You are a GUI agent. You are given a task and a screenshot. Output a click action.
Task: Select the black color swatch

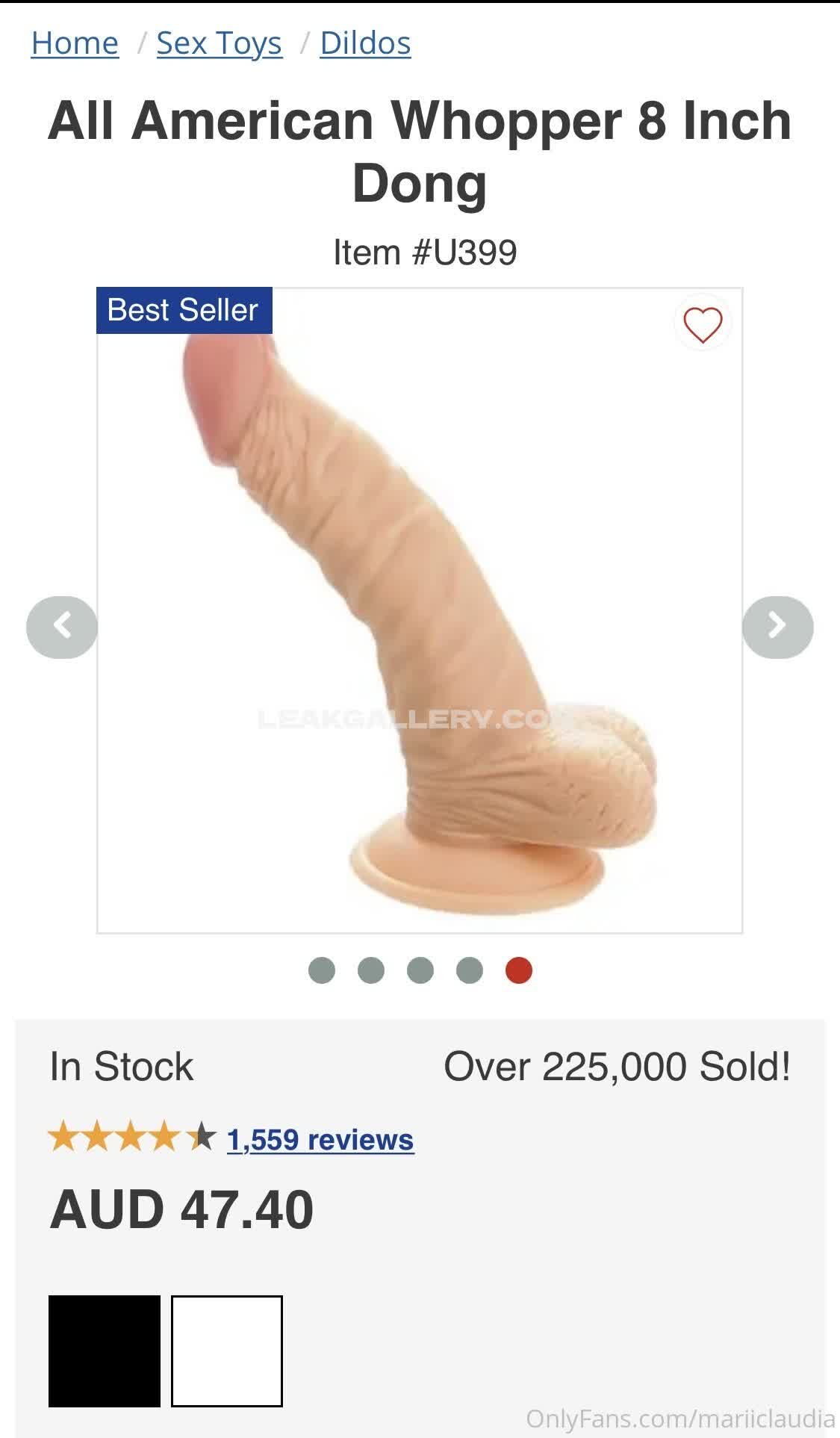click(105, 1351)
